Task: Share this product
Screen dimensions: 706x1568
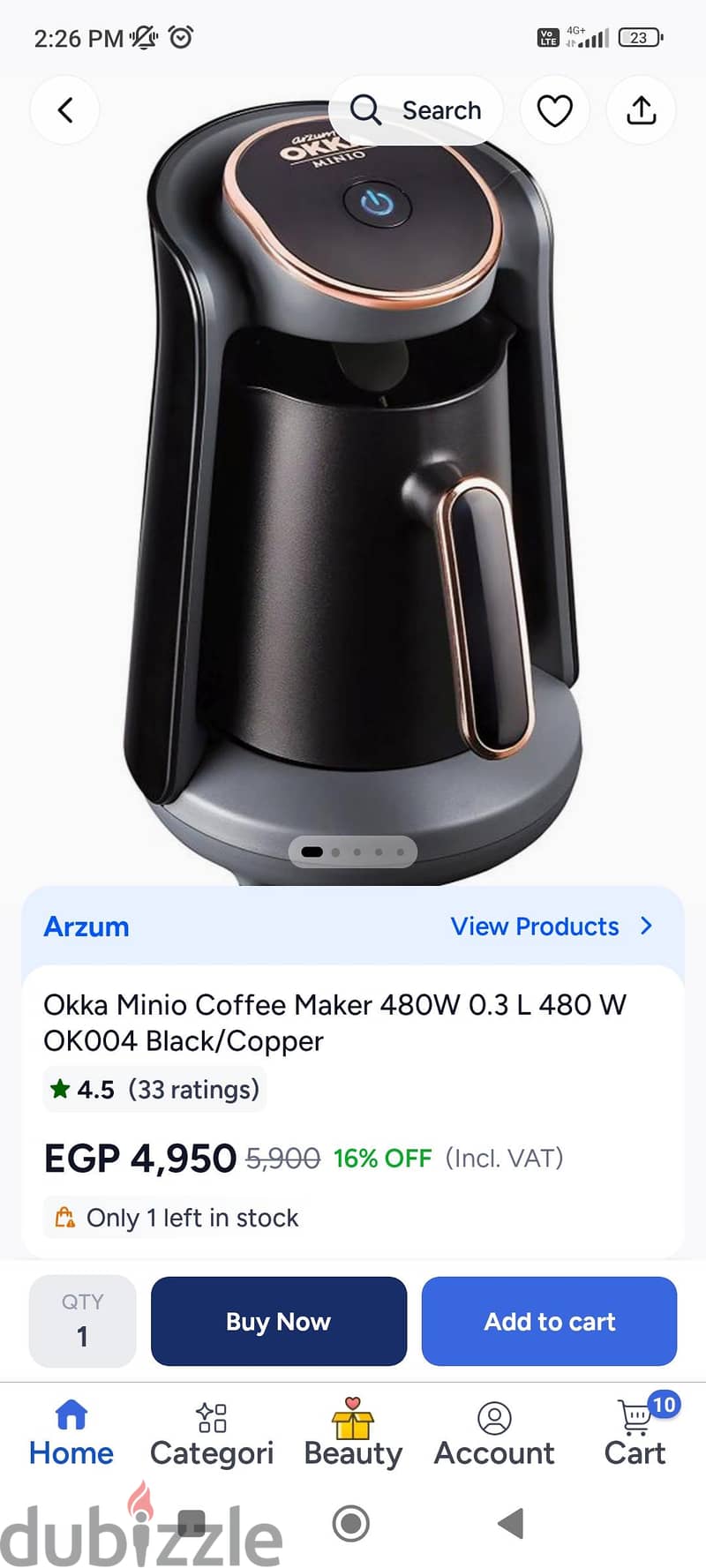Action: tap(642, 110)
